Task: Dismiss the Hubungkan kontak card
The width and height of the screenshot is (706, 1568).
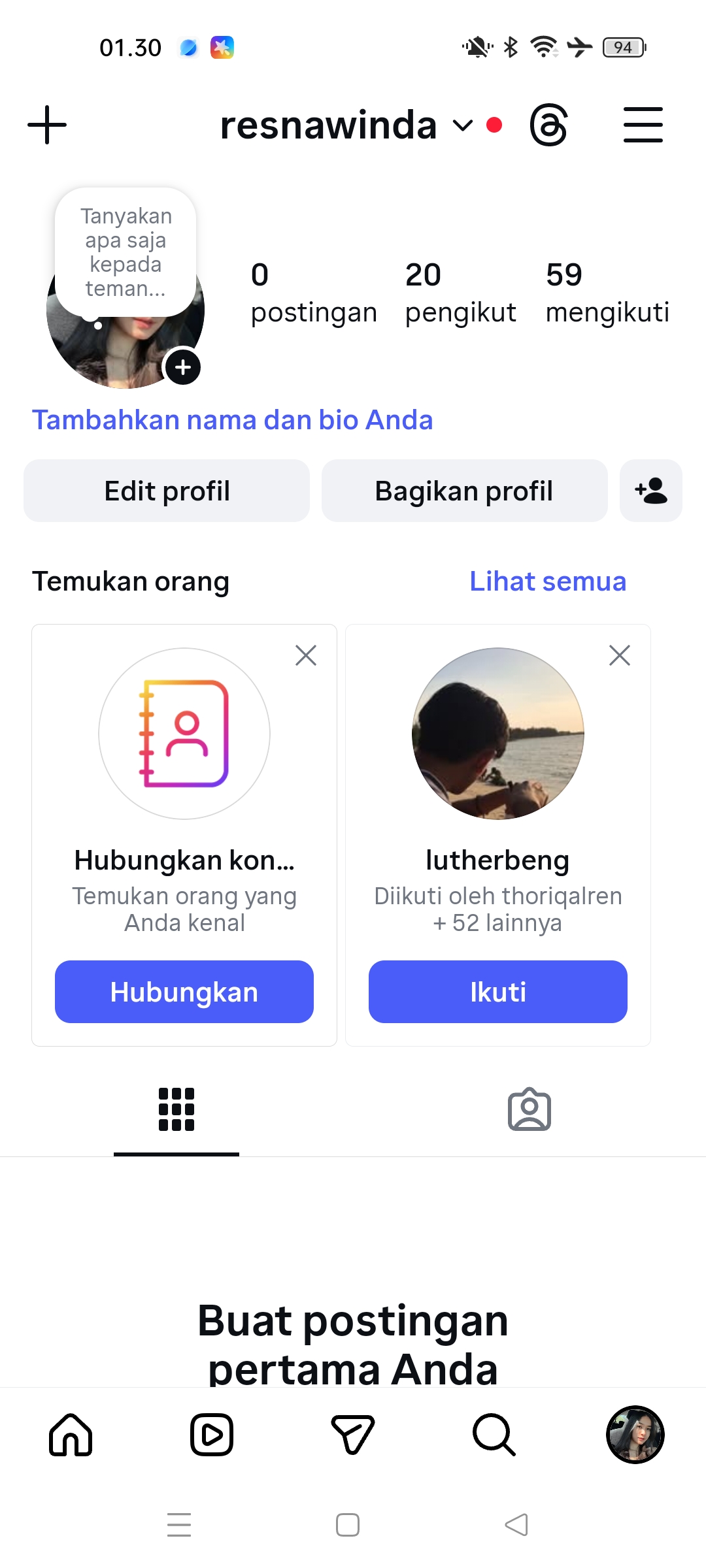Action: coord(306,655)
